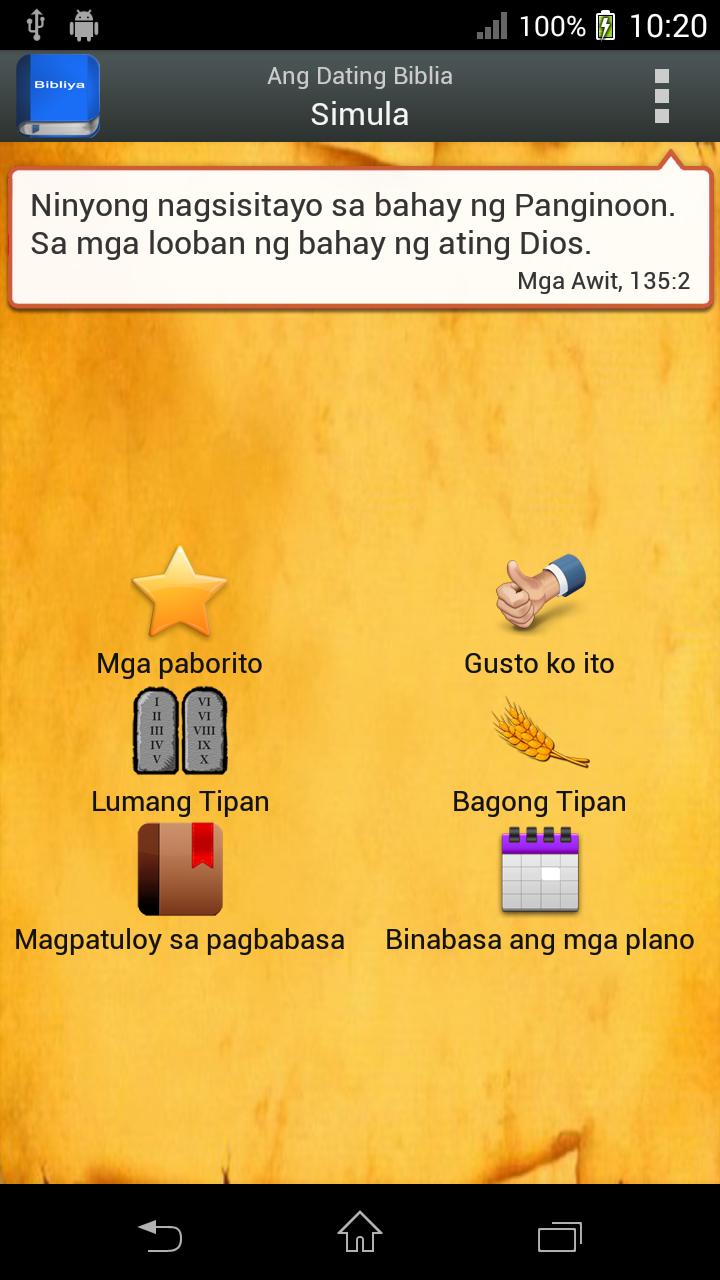
Task: Tap the Binabasa ang mga plano label
Action: tap(539, 939)
